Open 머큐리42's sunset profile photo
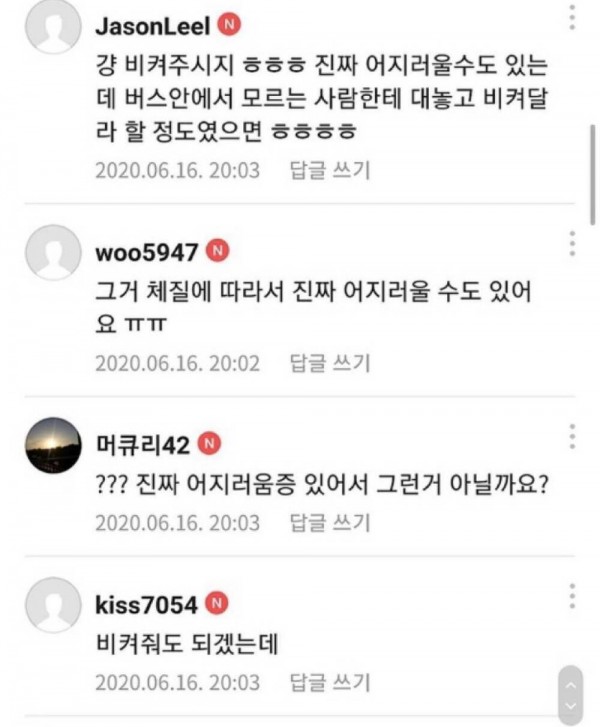The width and height of the screenshot is (600, 727). [52, 444]
